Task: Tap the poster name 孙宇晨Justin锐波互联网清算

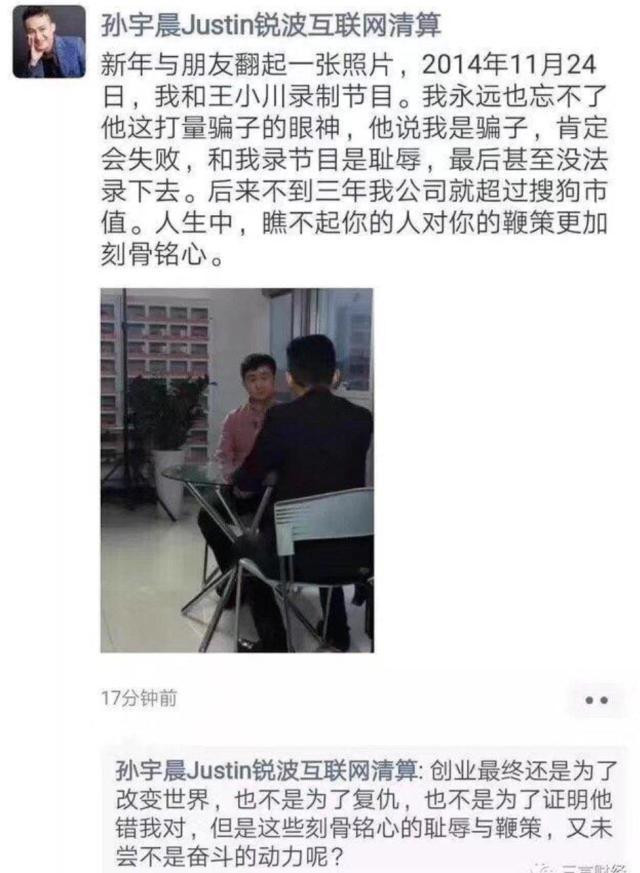Action: click(x=271, y=26)
